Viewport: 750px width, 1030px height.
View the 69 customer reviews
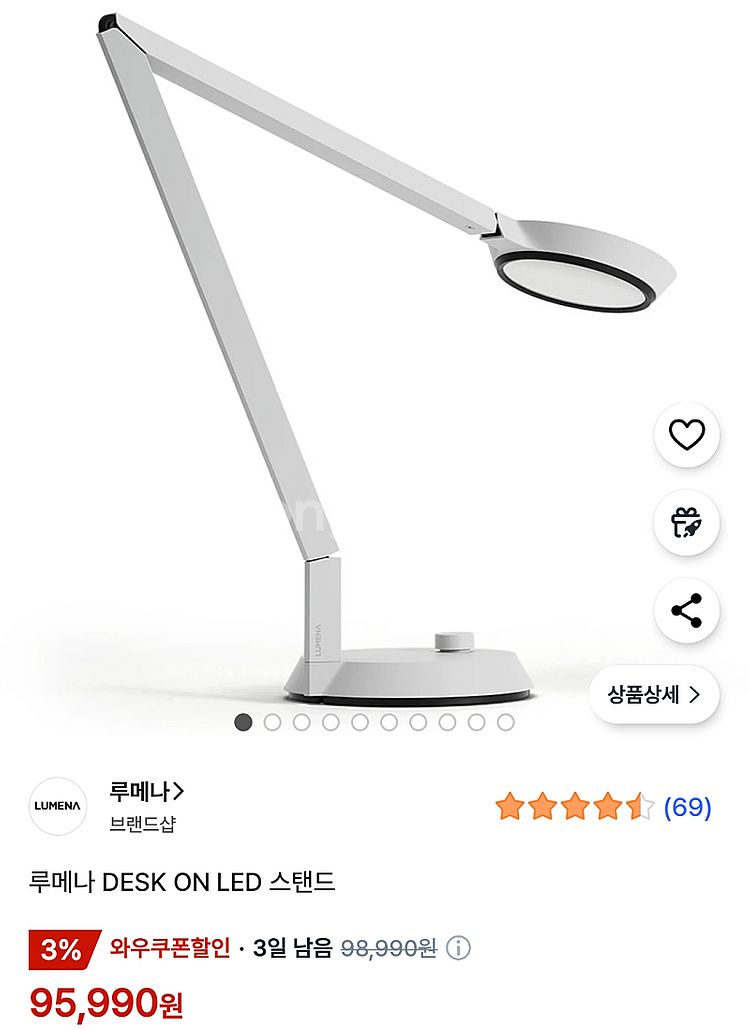tap(687, 807)
